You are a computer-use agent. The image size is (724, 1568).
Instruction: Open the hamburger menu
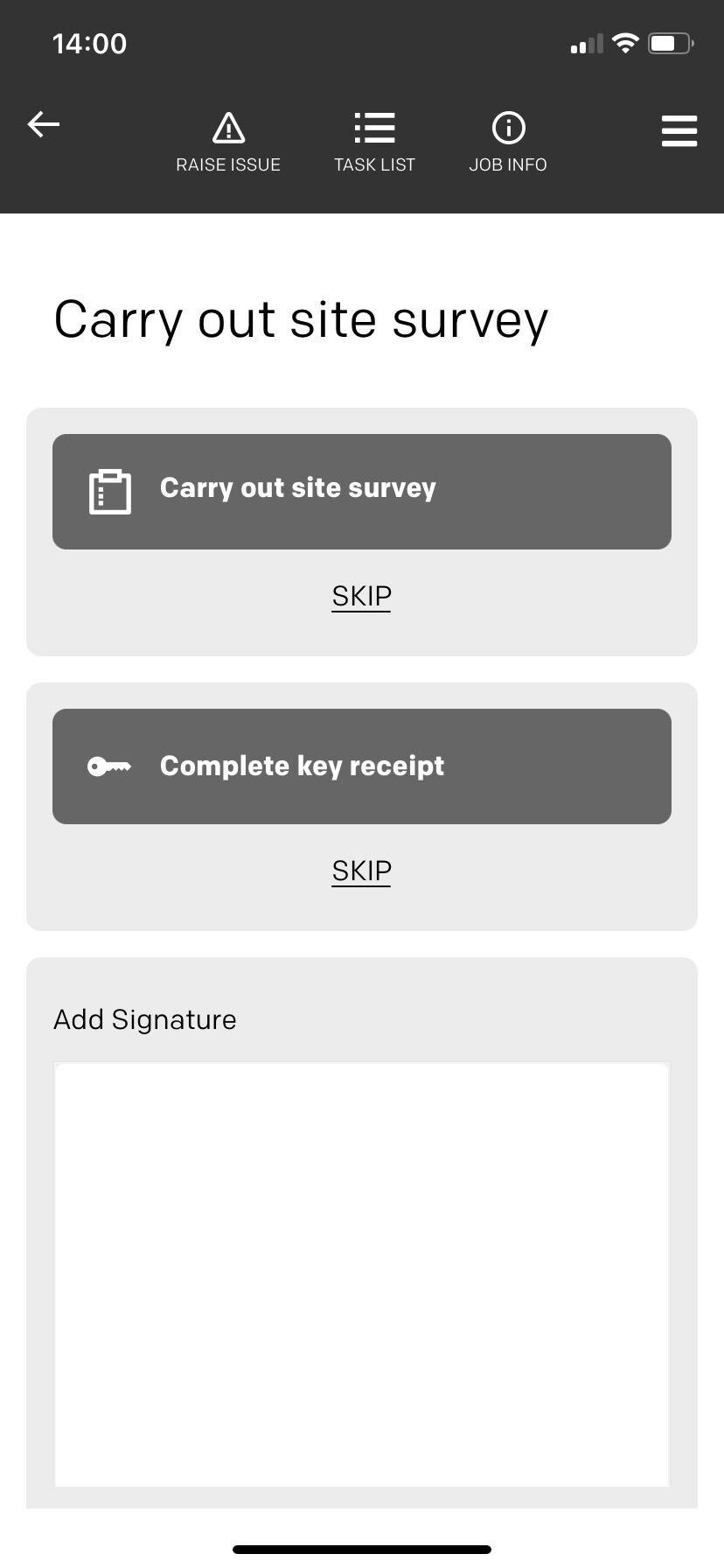click(679, 131)
